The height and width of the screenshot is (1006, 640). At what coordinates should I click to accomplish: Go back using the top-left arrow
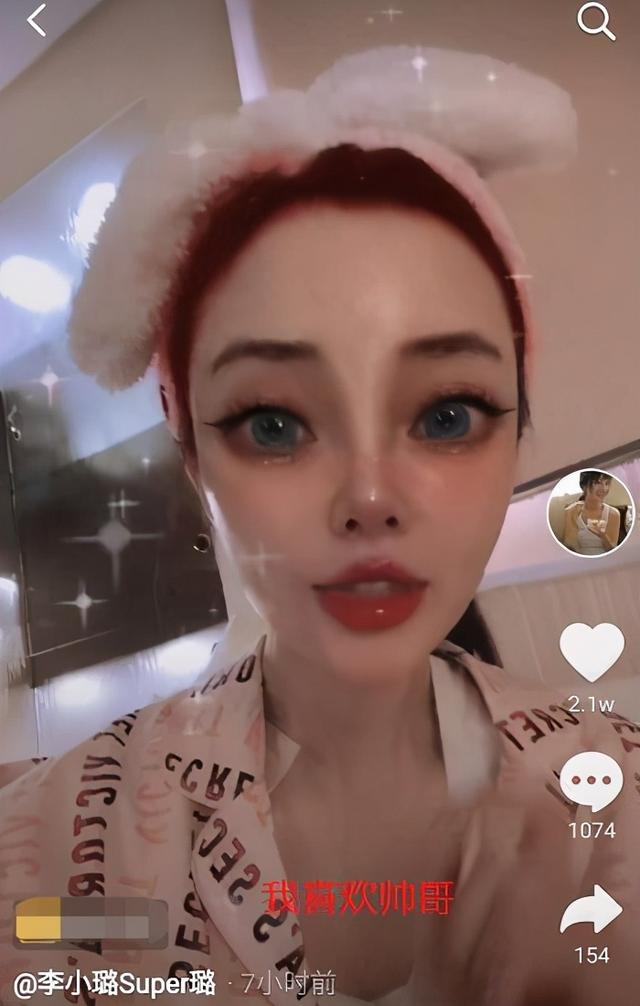click(x=37, y=20)
